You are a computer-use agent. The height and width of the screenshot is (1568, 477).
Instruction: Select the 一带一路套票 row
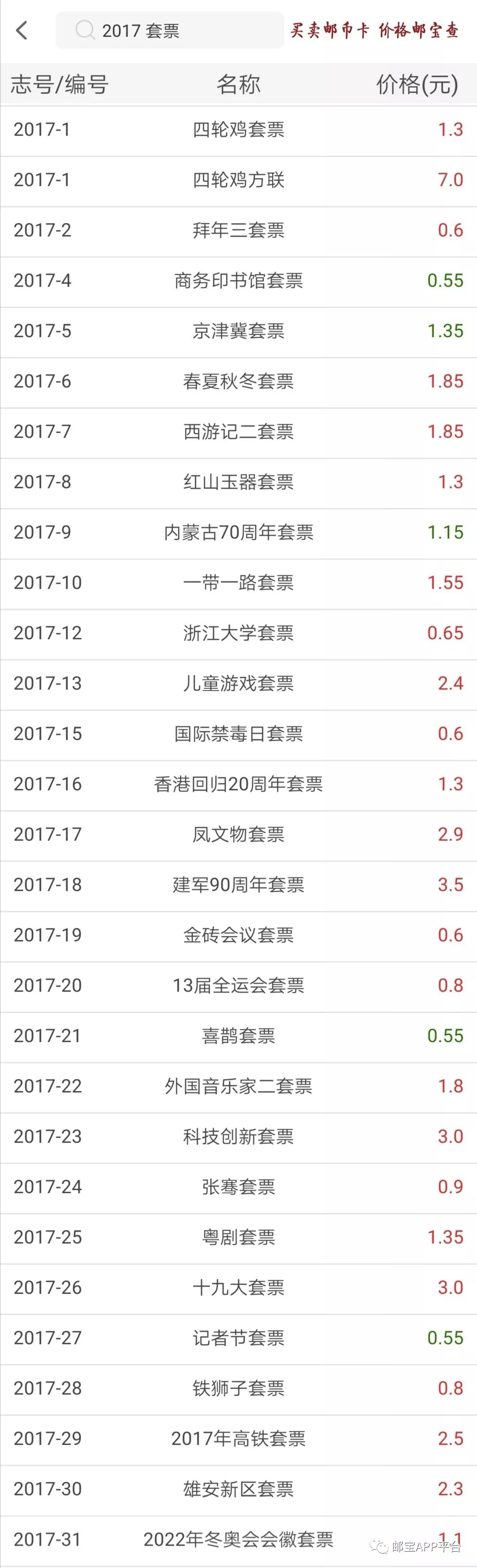pos(238,583)
